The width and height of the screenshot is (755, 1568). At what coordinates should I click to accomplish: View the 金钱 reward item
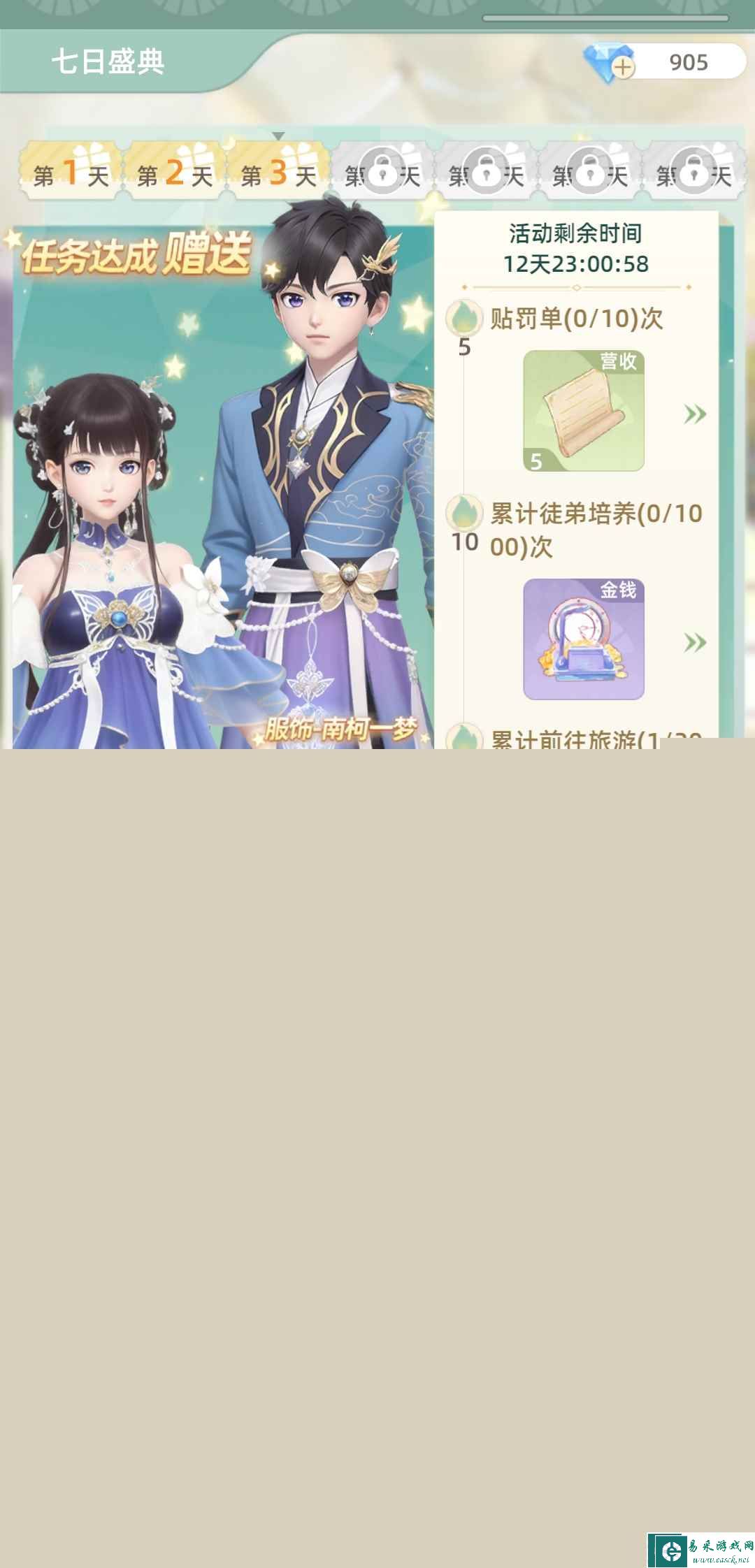coord(584,639)
